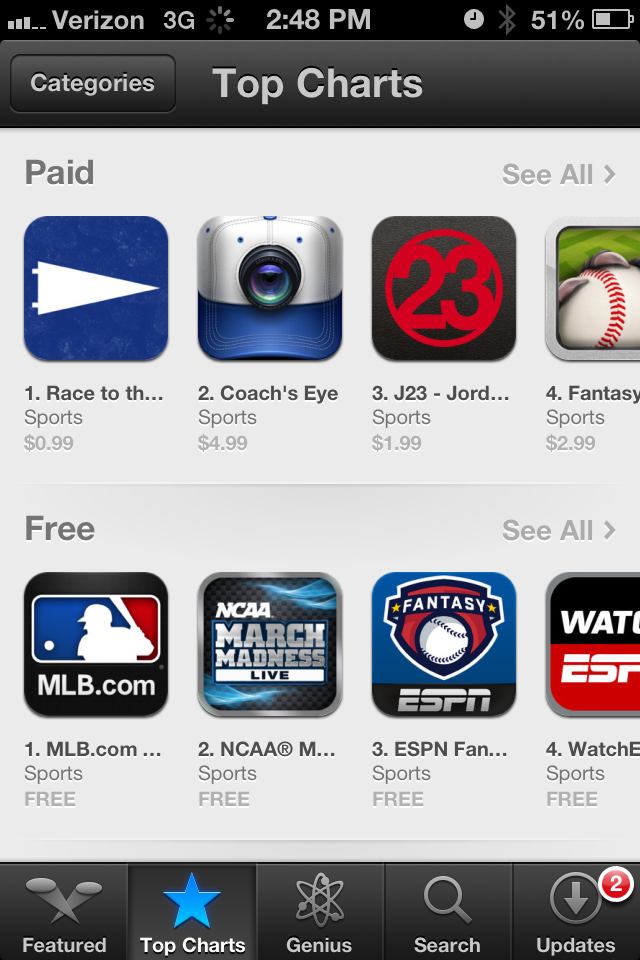Screen dimensions: 640x960
Task: Open the WatchESPN app
Action: point(594,644)
